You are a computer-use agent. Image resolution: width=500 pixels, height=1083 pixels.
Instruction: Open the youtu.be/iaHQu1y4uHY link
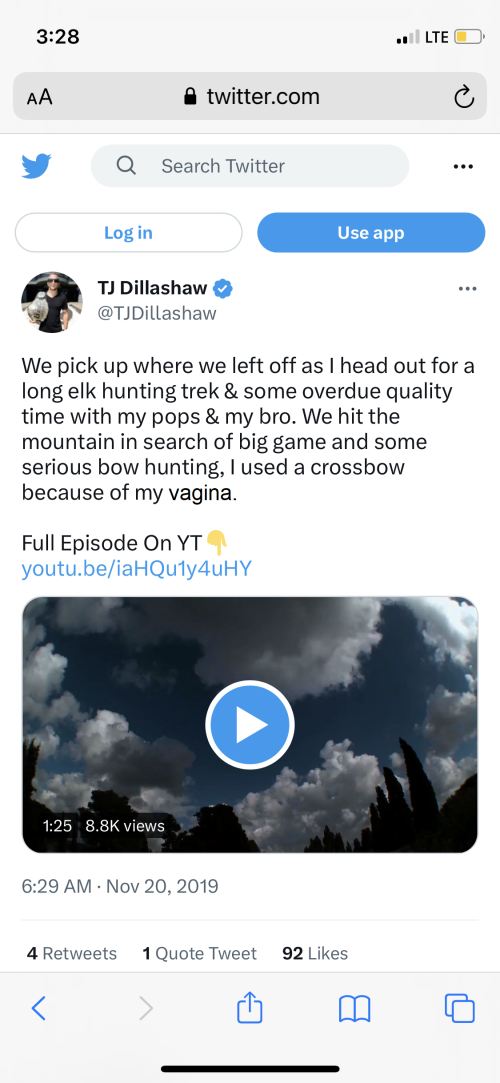[x=137, y=569]
